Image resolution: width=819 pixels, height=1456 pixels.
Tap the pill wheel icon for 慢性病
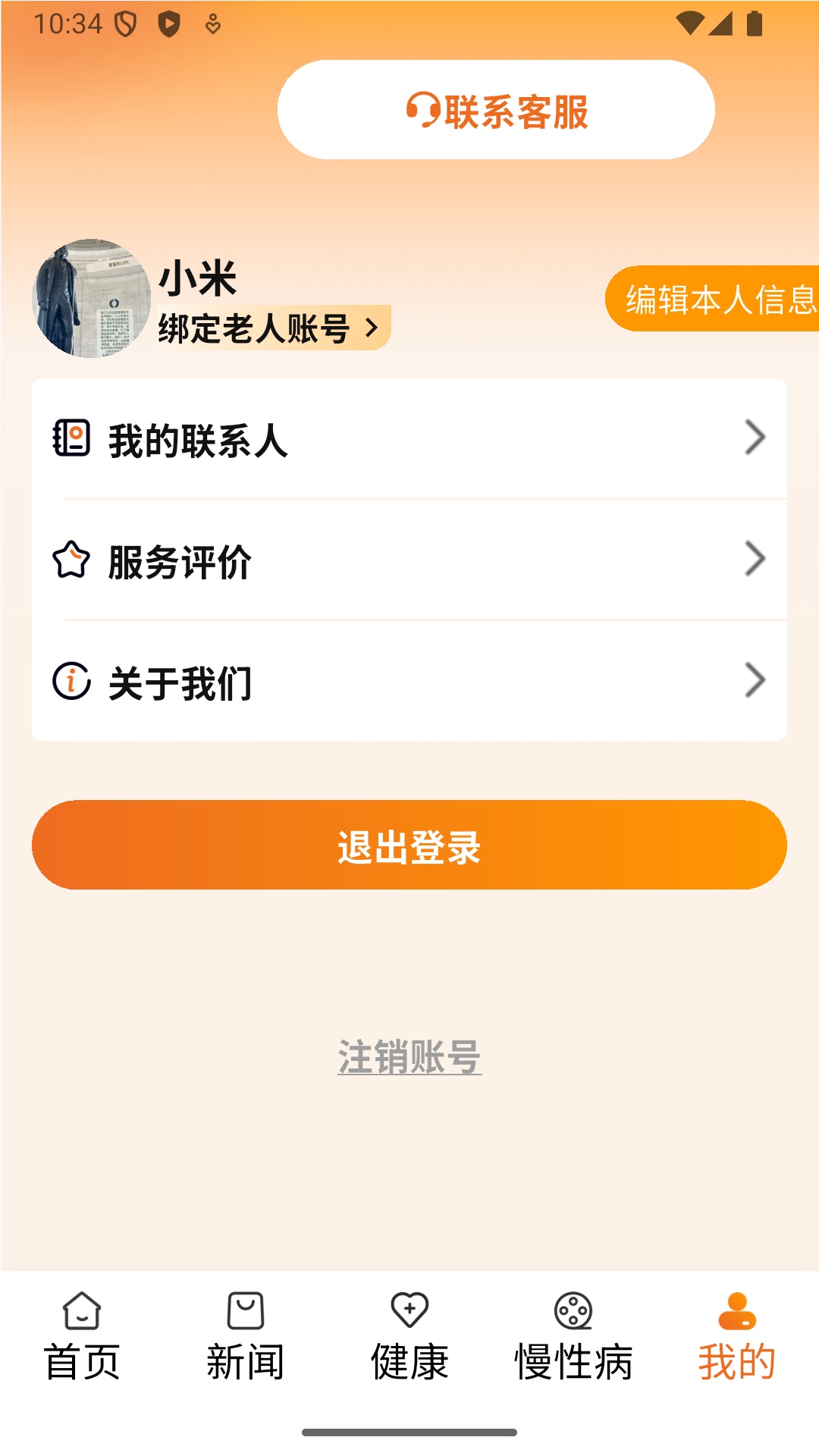point(573,1310)
